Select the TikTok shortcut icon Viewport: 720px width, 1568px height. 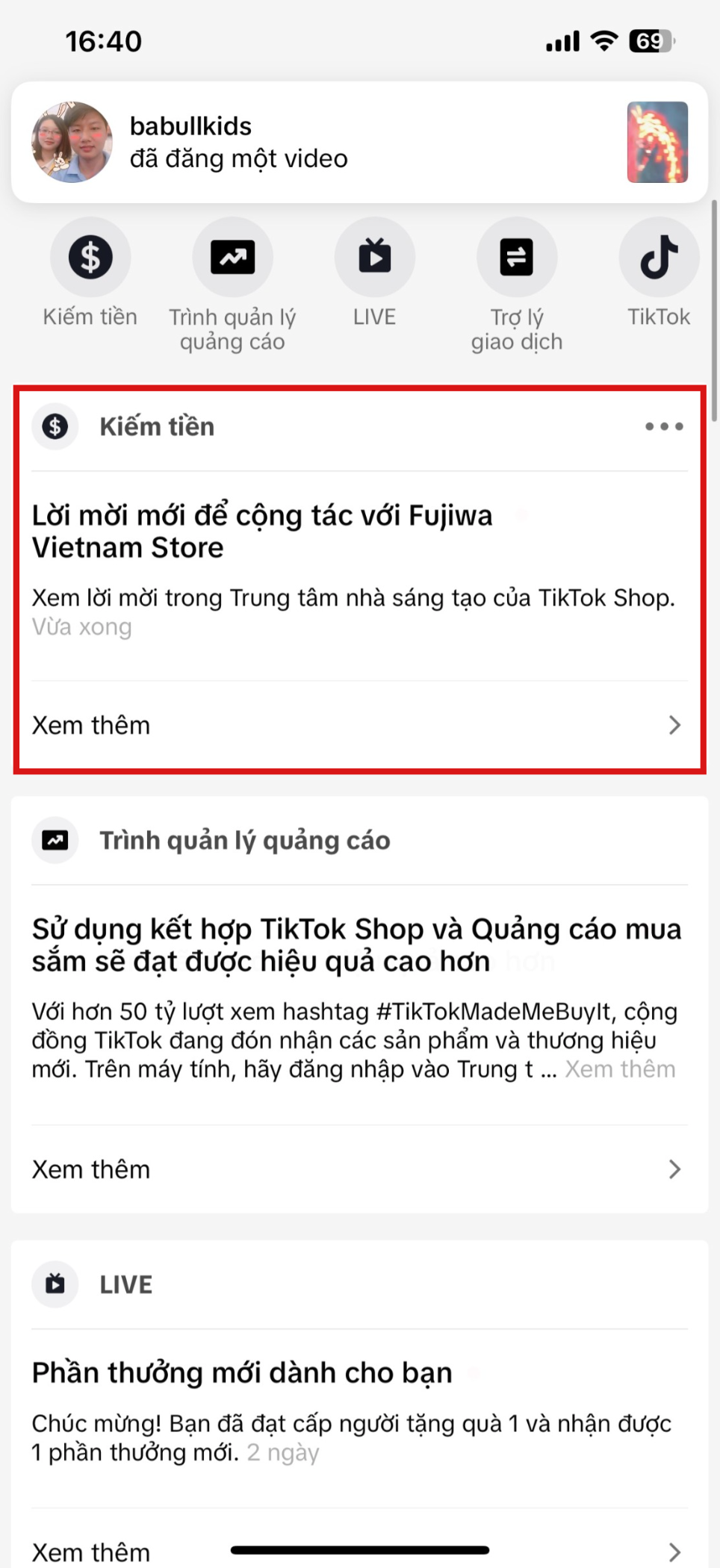[658, 258]
